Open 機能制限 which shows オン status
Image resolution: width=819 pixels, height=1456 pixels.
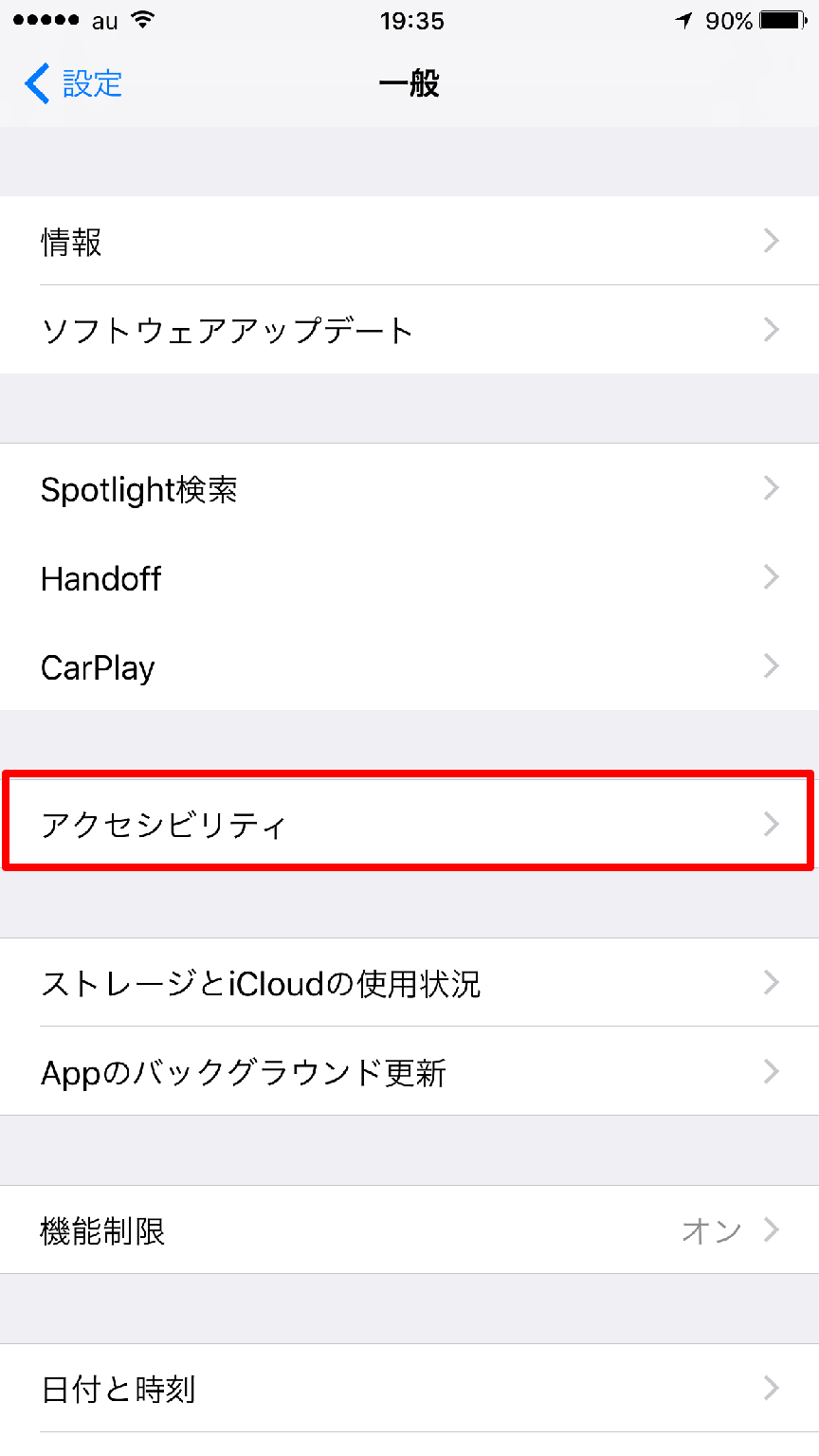409,1229
